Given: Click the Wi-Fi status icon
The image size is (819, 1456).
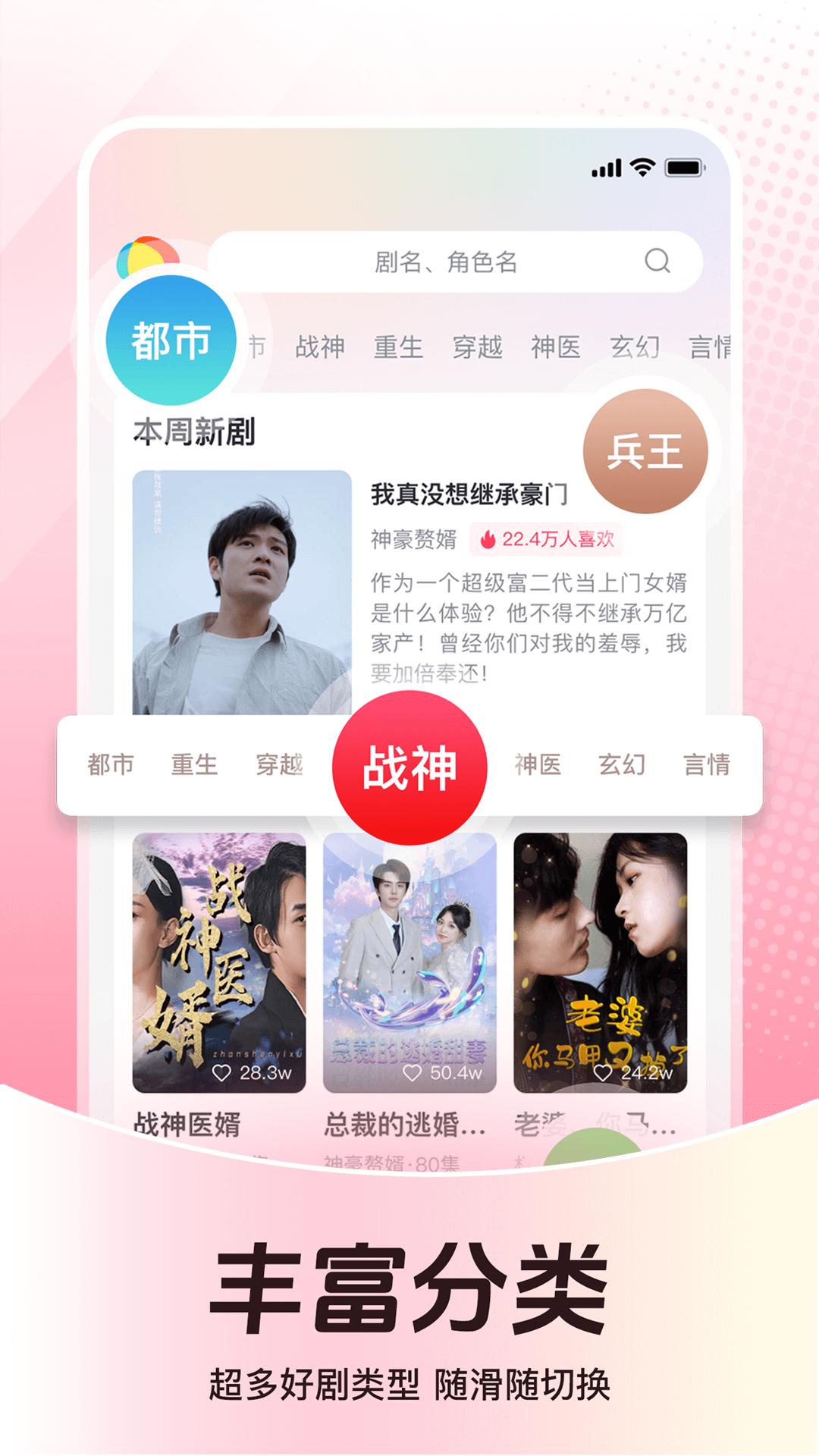Looking at the screenshot, I should pyautogui.click(x=641, y=165).
